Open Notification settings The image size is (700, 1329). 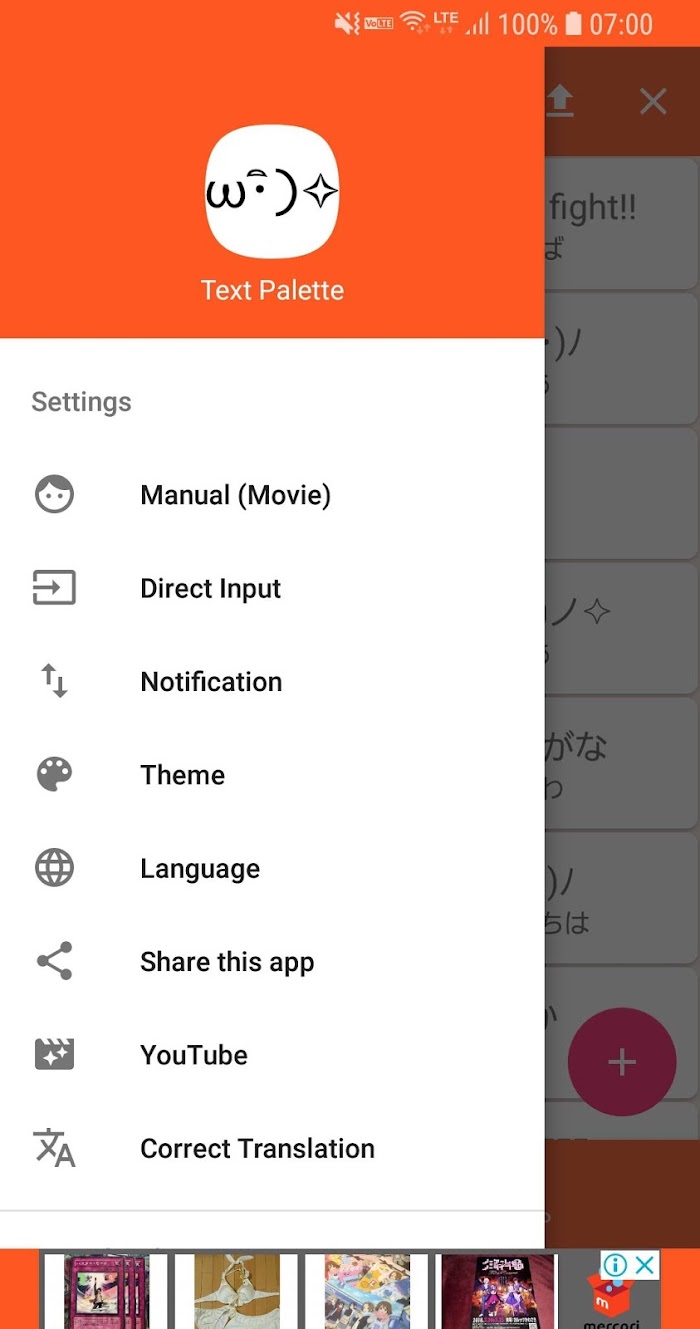pyautogui.click(x=272, y=682)
